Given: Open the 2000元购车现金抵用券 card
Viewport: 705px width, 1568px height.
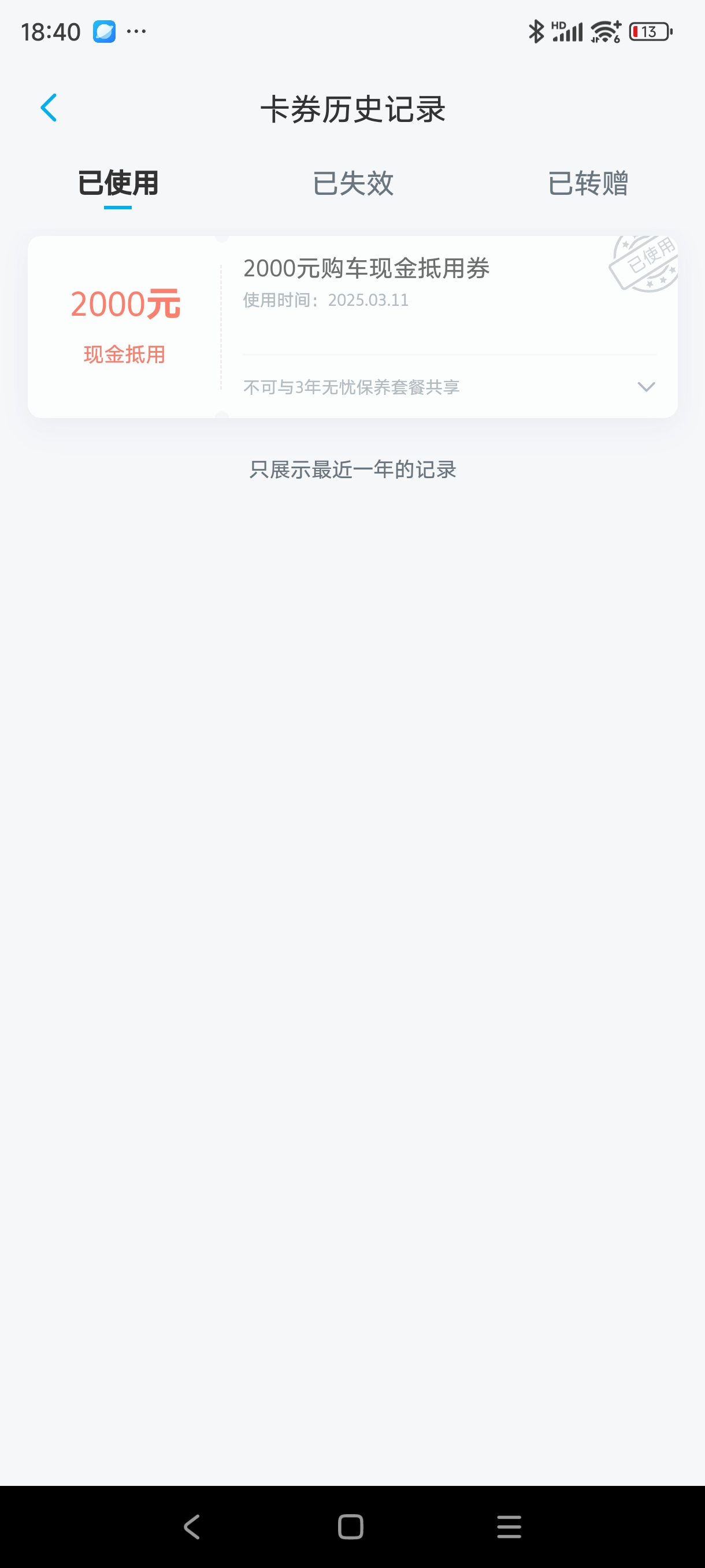Looking at the screenshot, I should coord(366,268).
